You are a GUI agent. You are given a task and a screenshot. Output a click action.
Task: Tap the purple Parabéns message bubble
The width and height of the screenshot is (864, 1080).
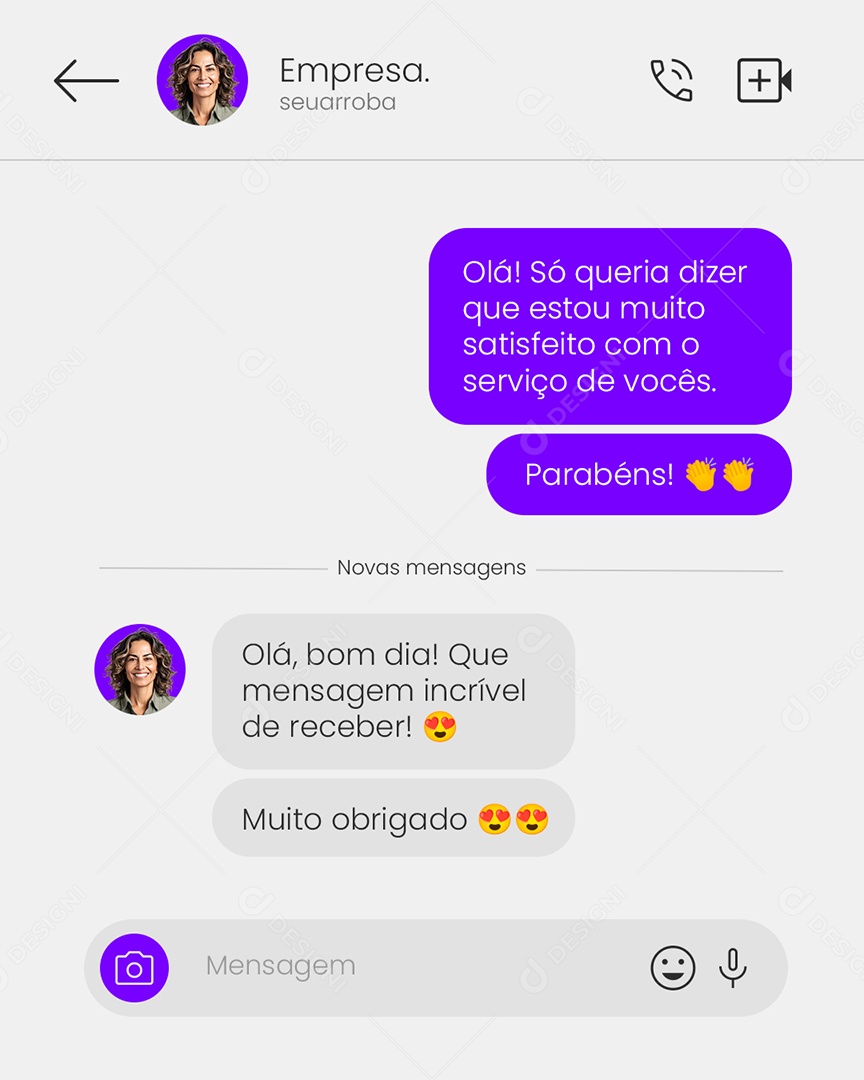pos(638,475)
